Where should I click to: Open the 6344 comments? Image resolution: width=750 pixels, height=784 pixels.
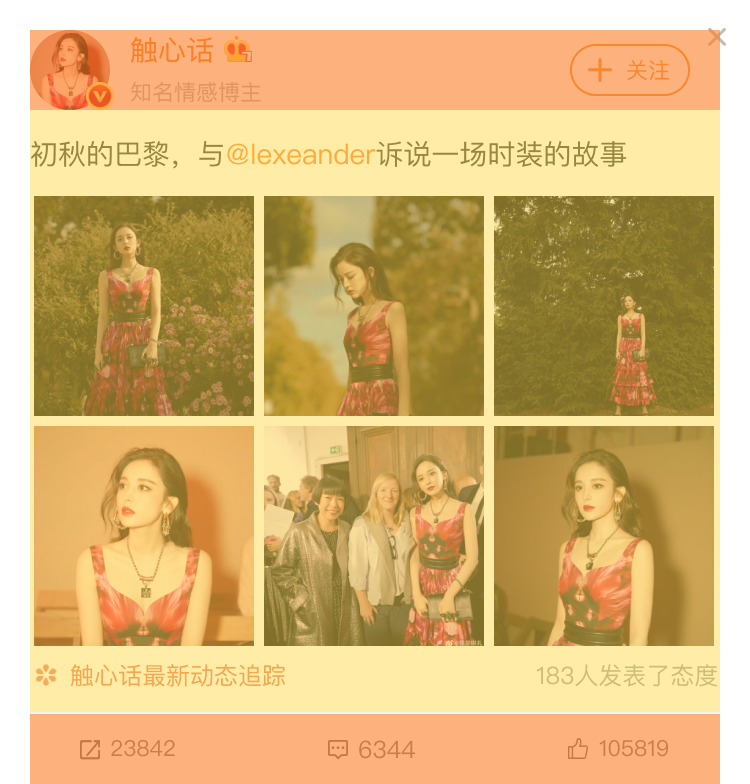point(371,749)
